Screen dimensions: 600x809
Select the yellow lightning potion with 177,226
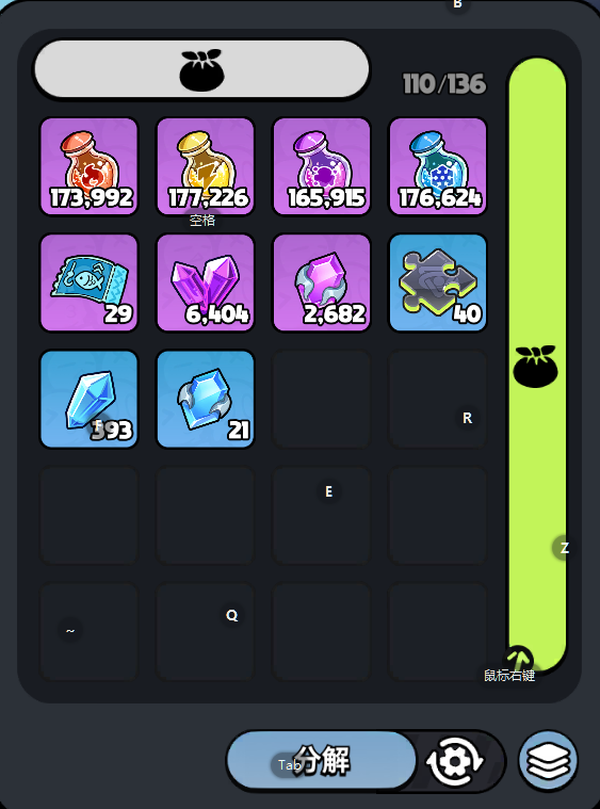[x=205, y=166]
